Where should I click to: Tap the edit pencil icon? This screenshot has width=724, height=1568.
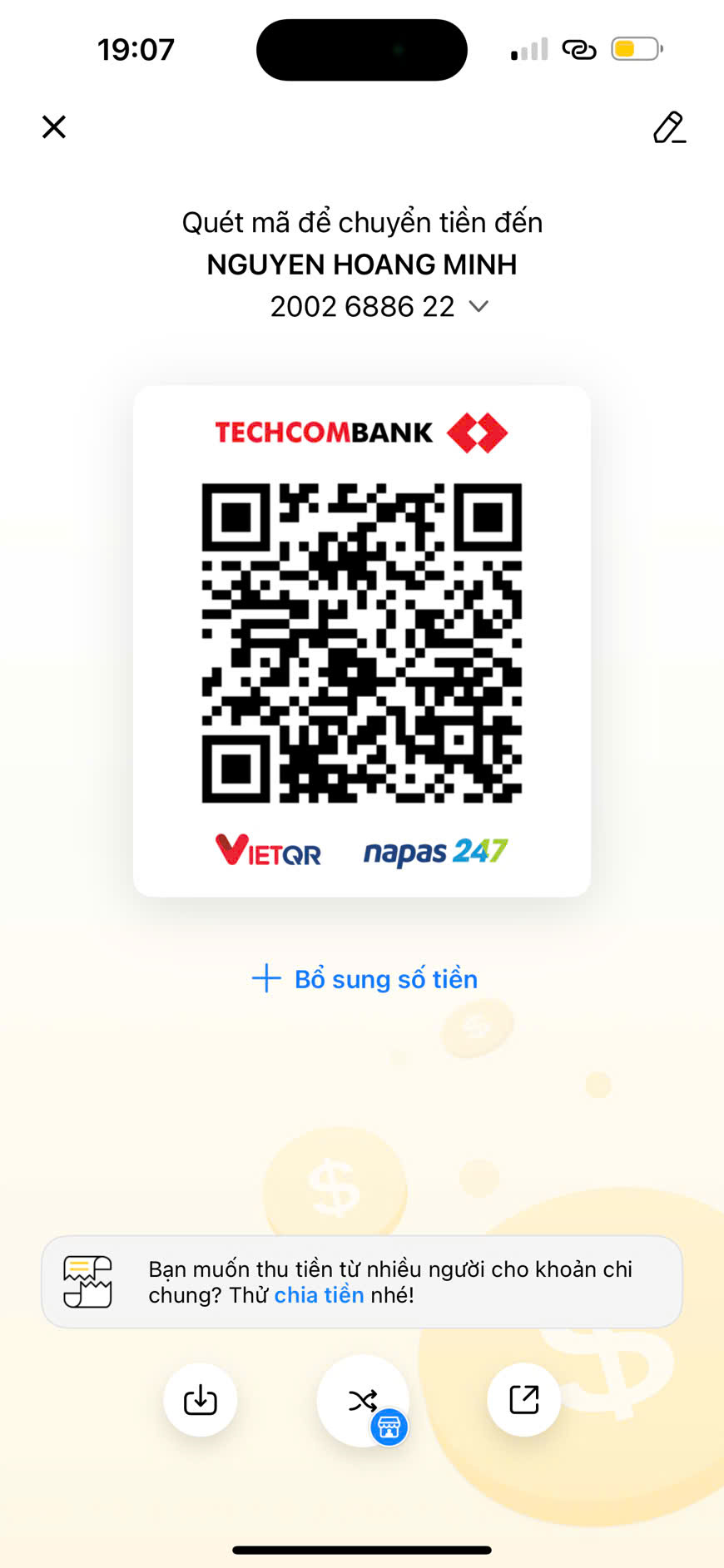[x=669, y=127]
